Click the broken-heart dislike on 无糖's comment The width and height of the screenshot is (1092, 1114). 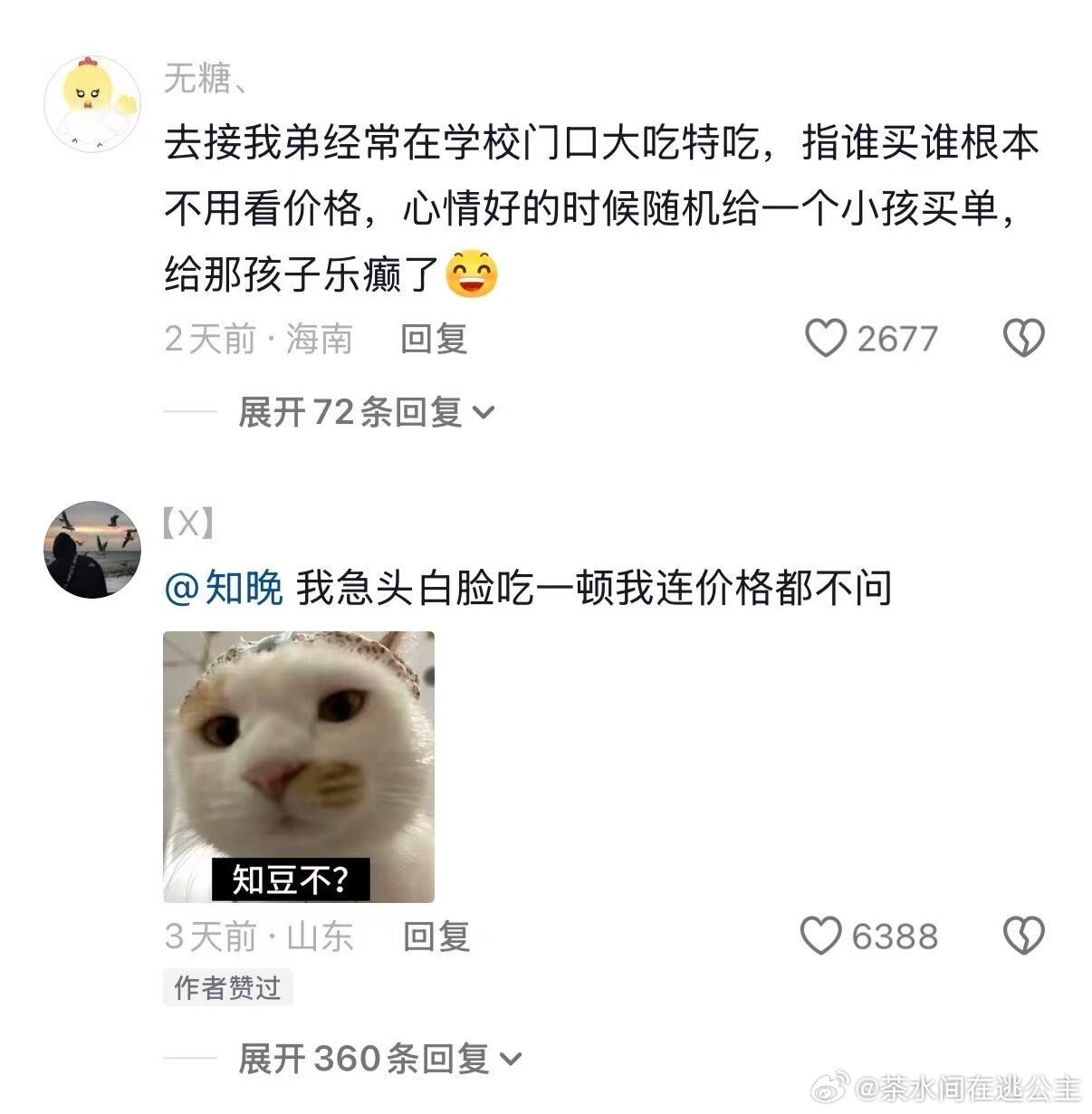[1023, 339]
